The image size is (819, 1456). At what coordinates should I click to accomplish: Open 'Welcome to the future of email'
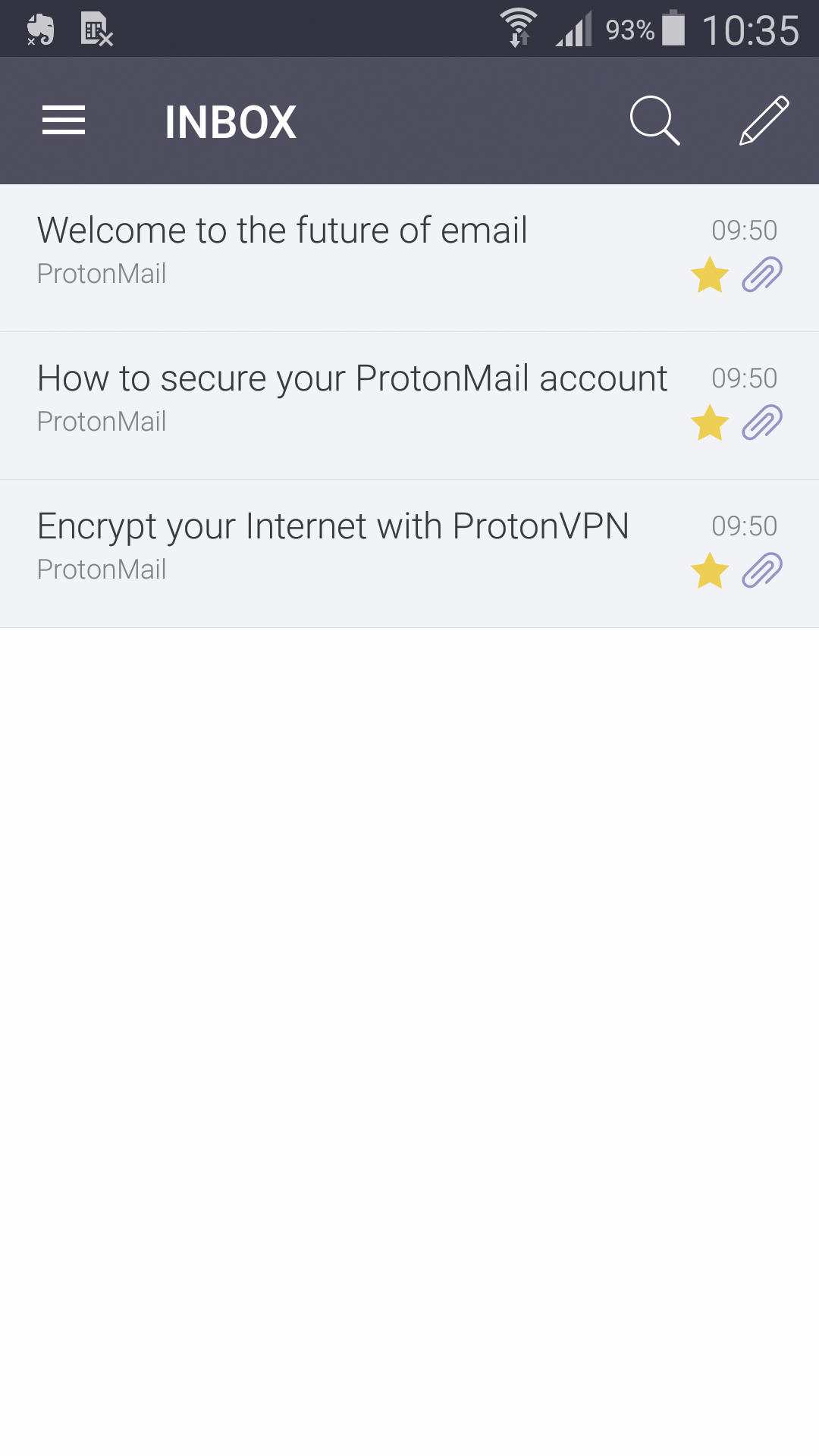coord(409,258)
